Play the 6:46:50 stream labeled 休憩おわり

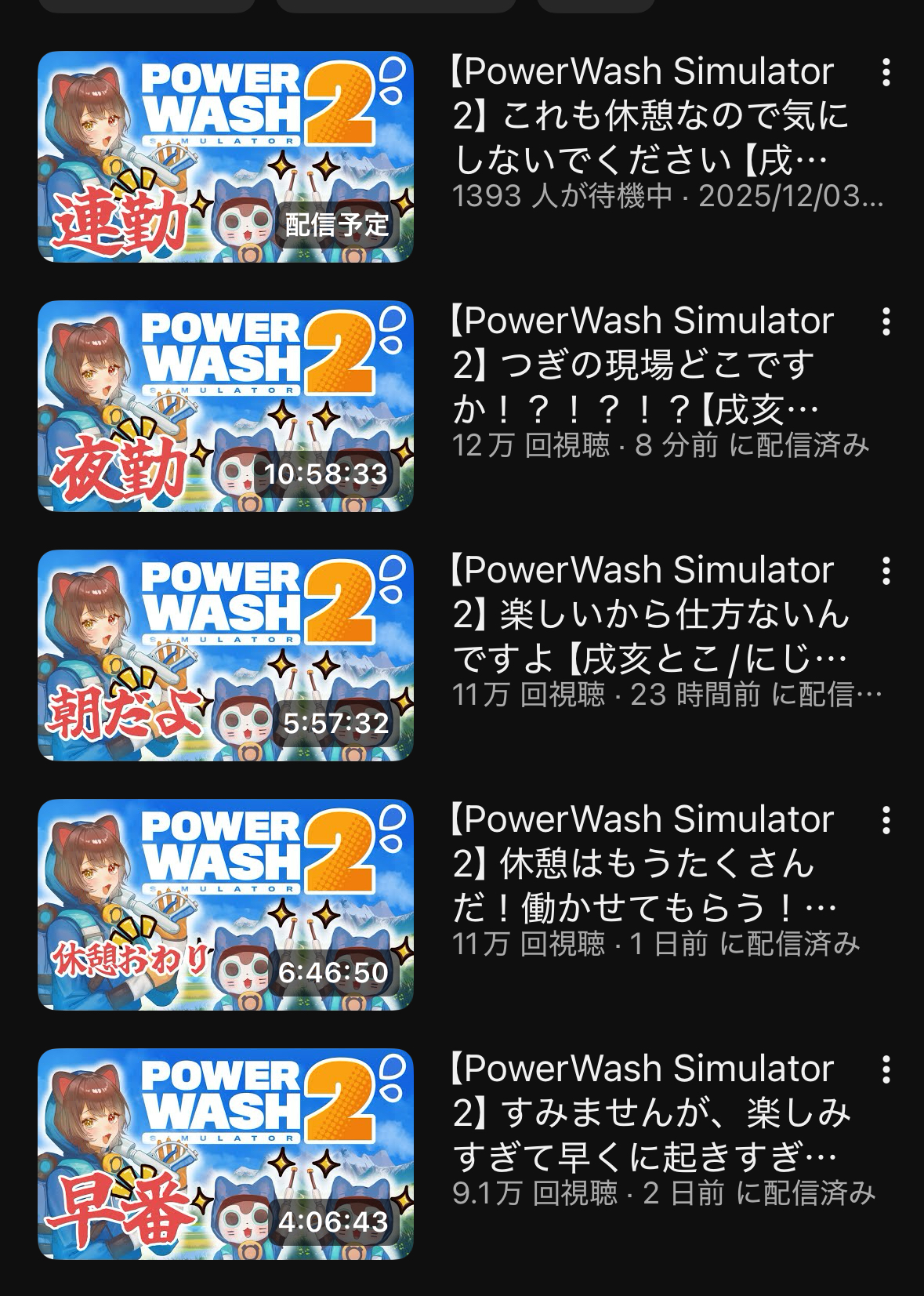226,905
